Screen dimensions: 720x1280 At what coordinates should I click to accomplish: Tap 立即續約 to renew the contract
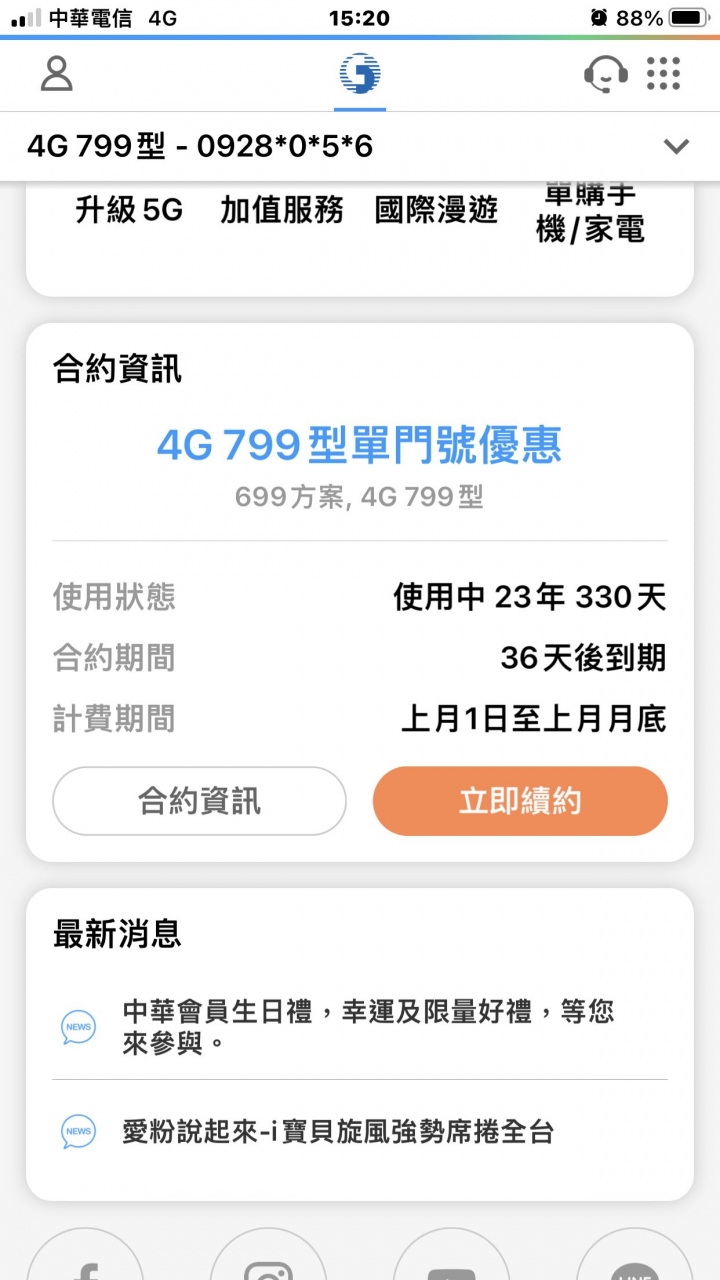click(520, 801)
